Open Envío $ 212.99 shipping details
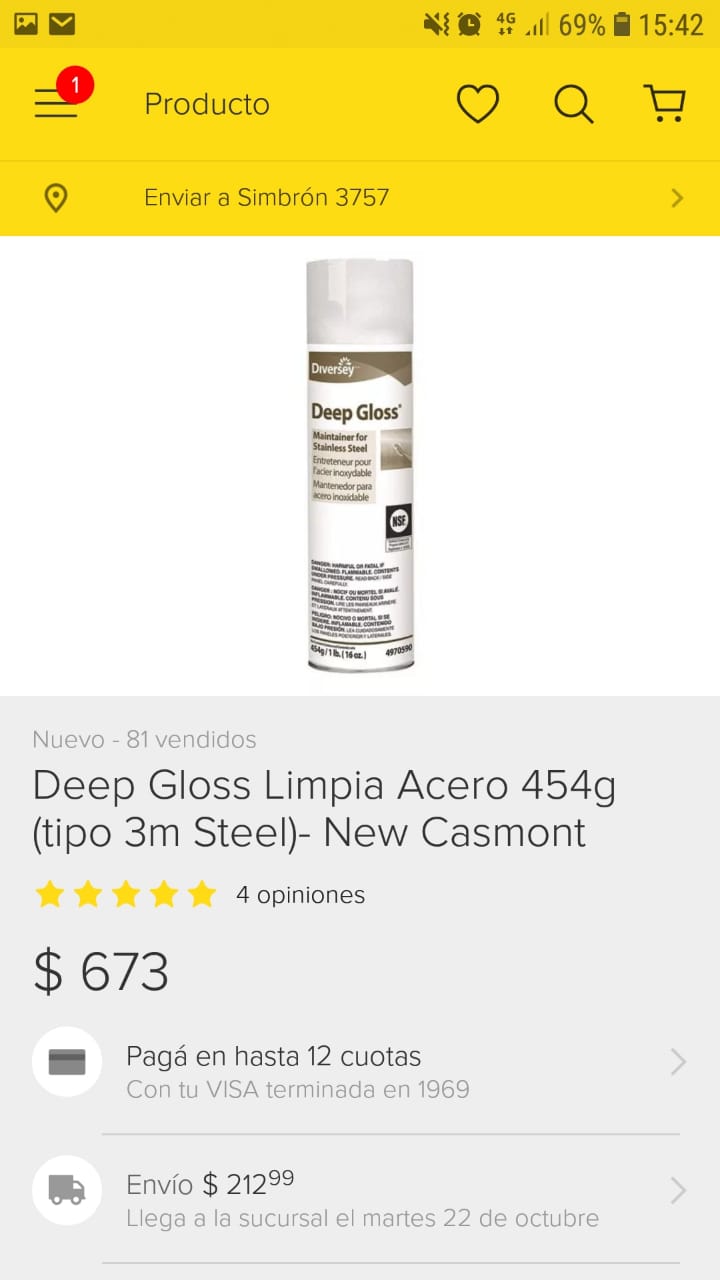This screenshot has width=720, height=1280. pos(360,1199)
